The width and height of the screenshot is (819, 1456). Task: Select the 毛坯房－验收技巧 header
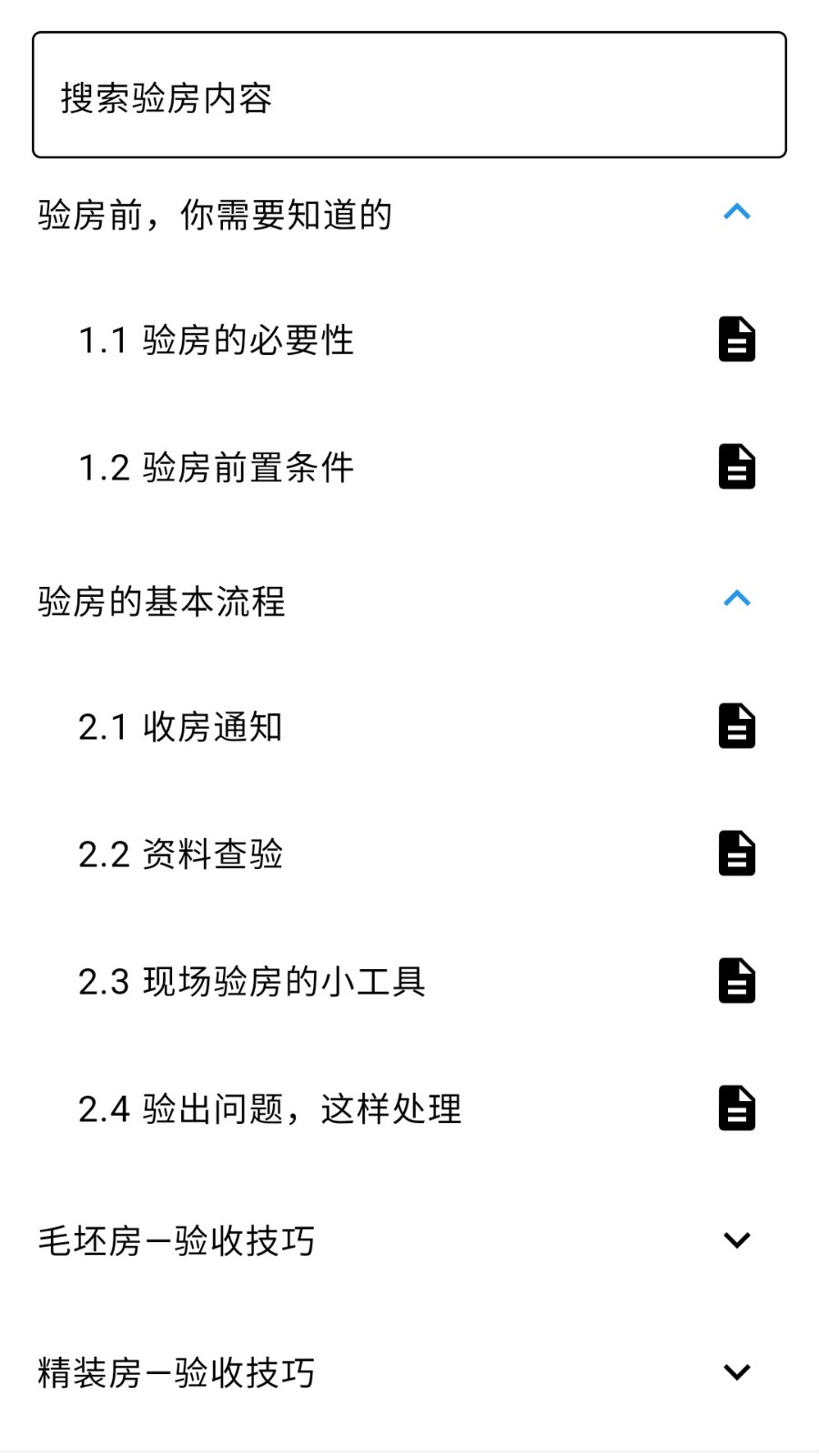coord(176,1241)
